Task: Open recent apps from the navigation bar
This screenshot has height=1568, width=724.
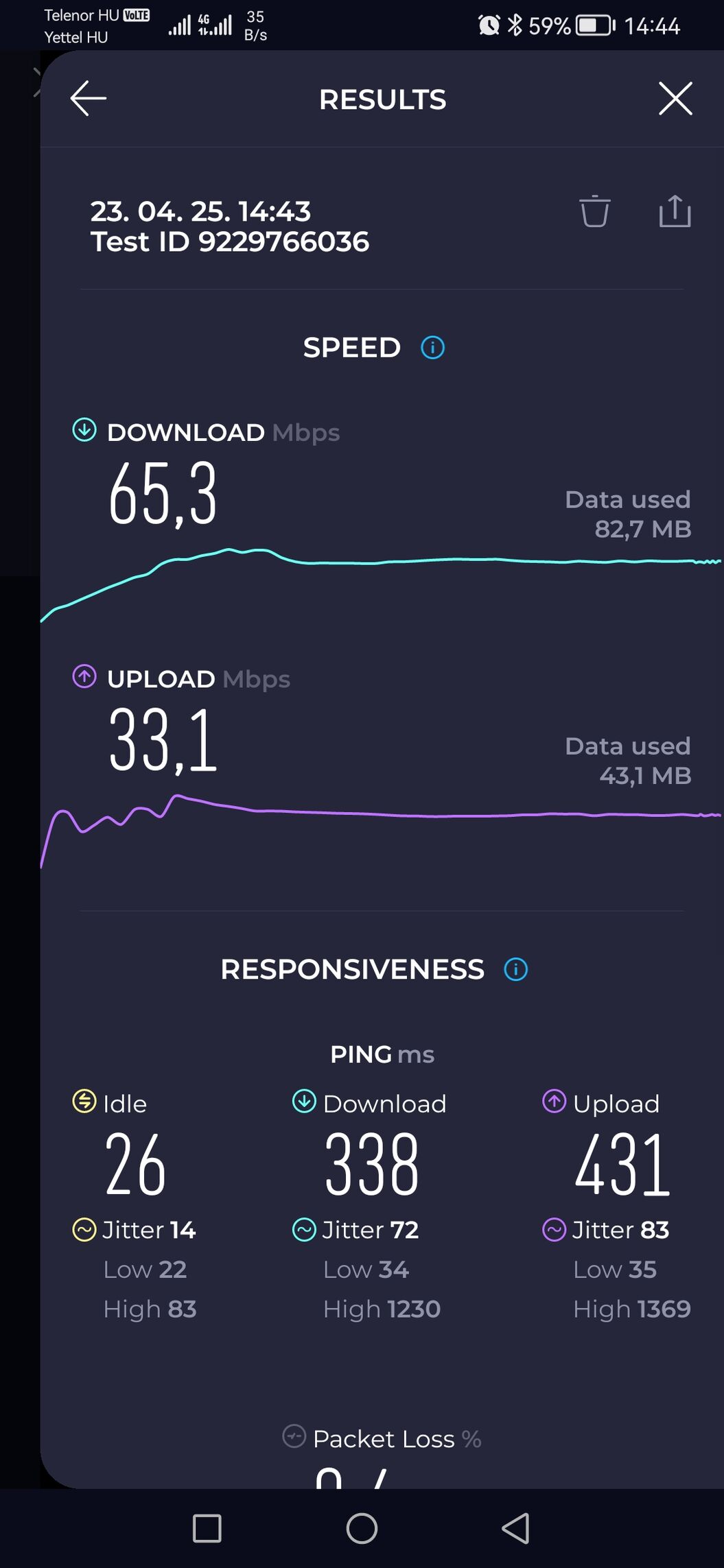Action: pyautogui.click(x=207, y=1528)
